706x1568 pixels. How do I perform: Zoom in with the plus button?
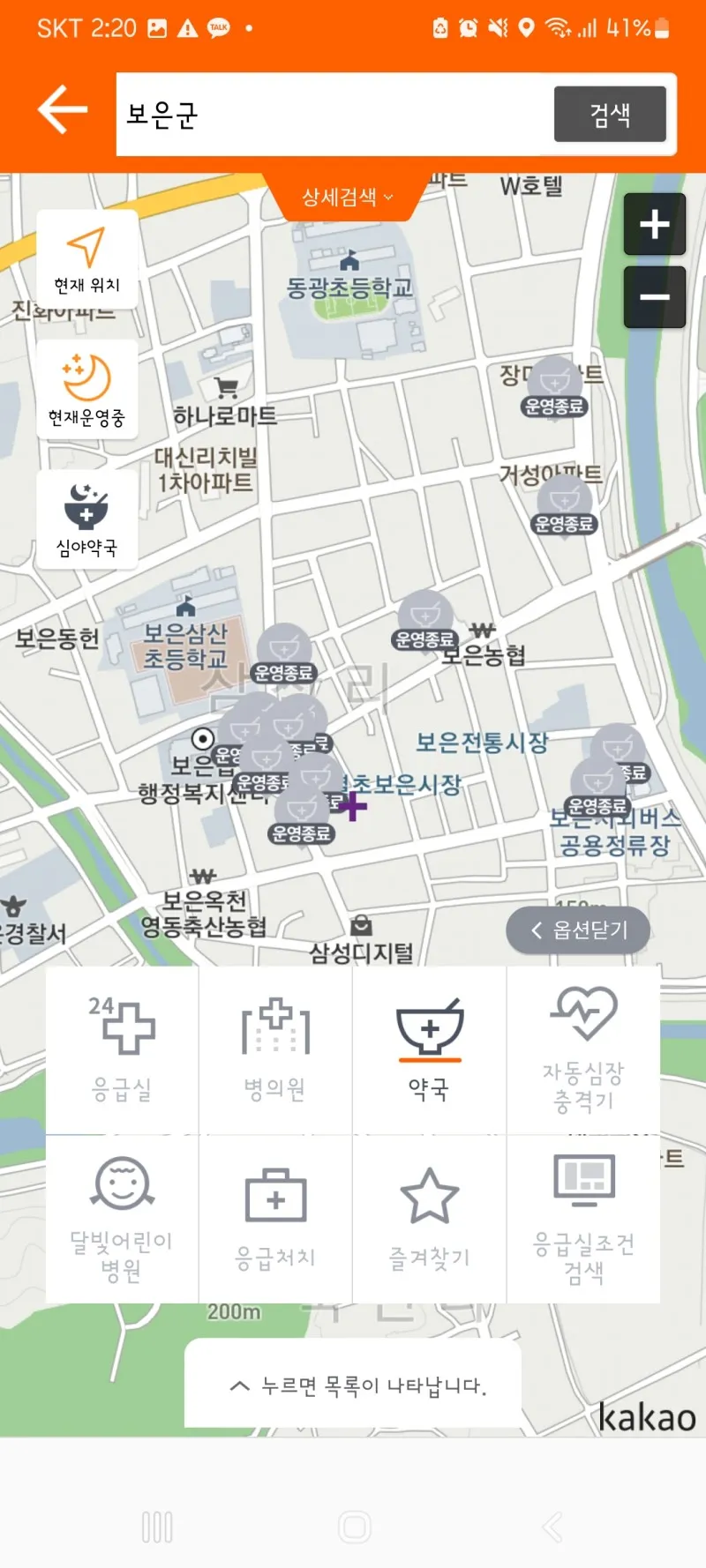point(654,224)
